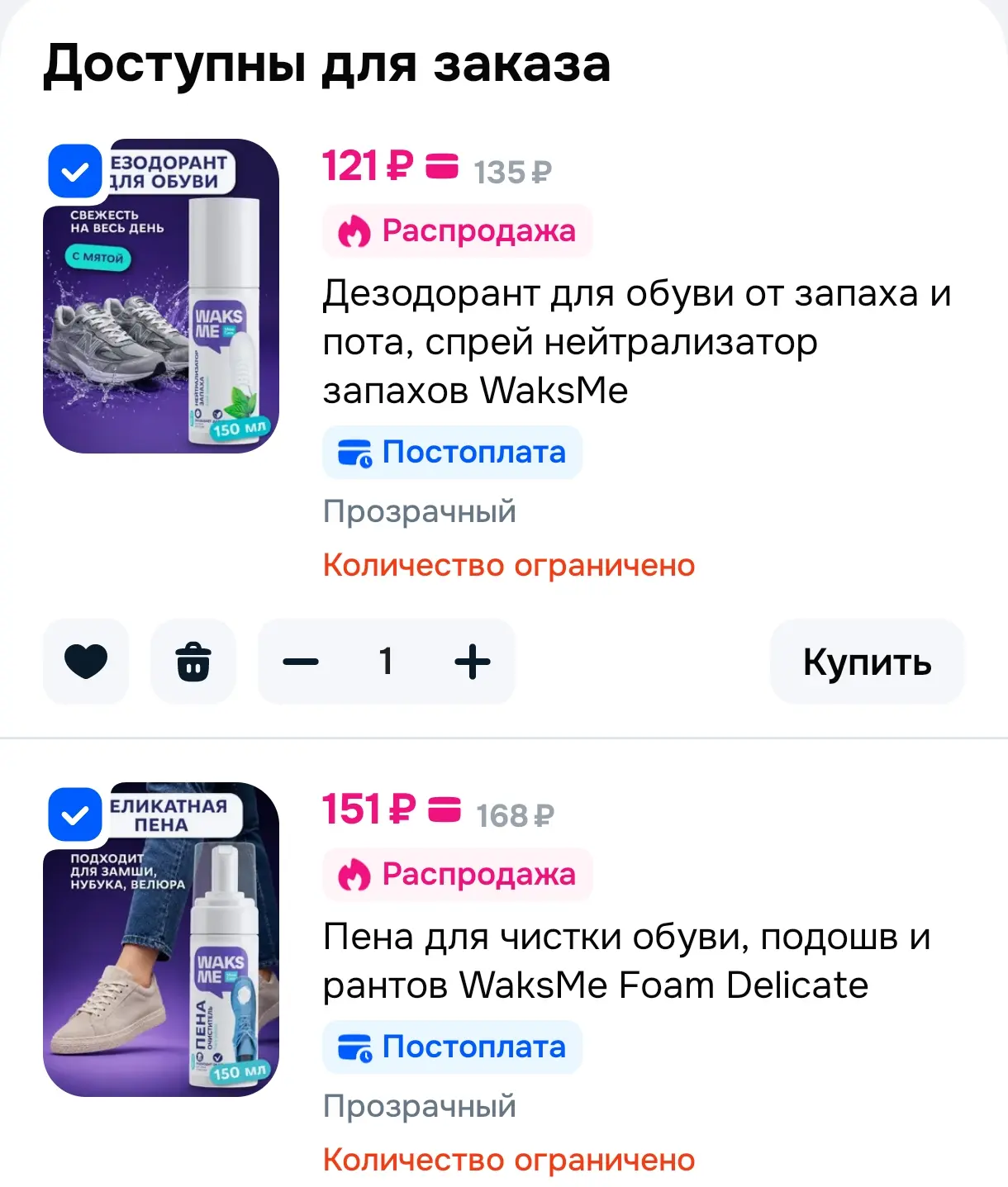Decrease deodorant quantity with minus
The height and width of the screenshot is (1187, 1008).
[301, 662]
